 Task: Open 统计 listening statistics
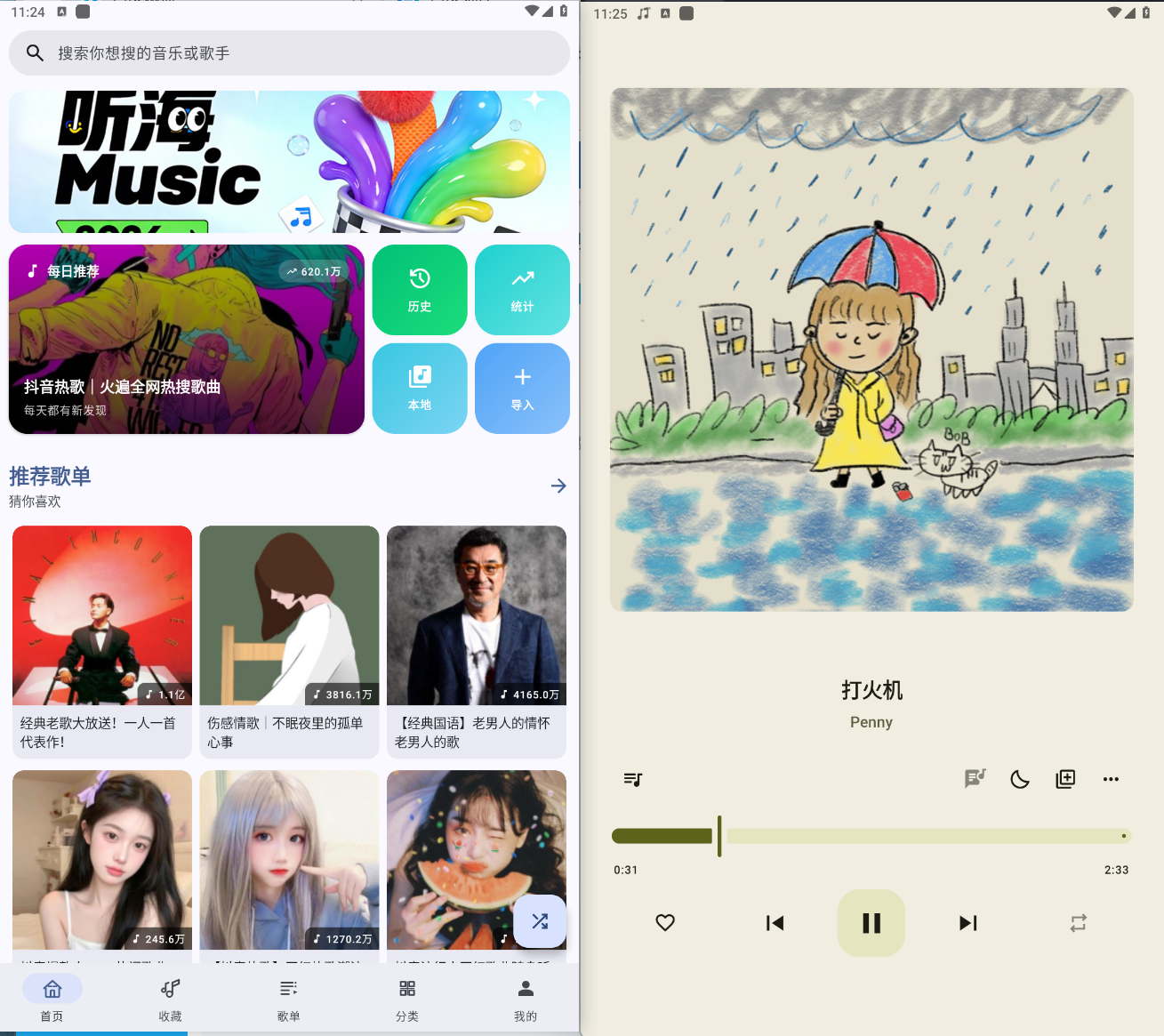point(522,290)
